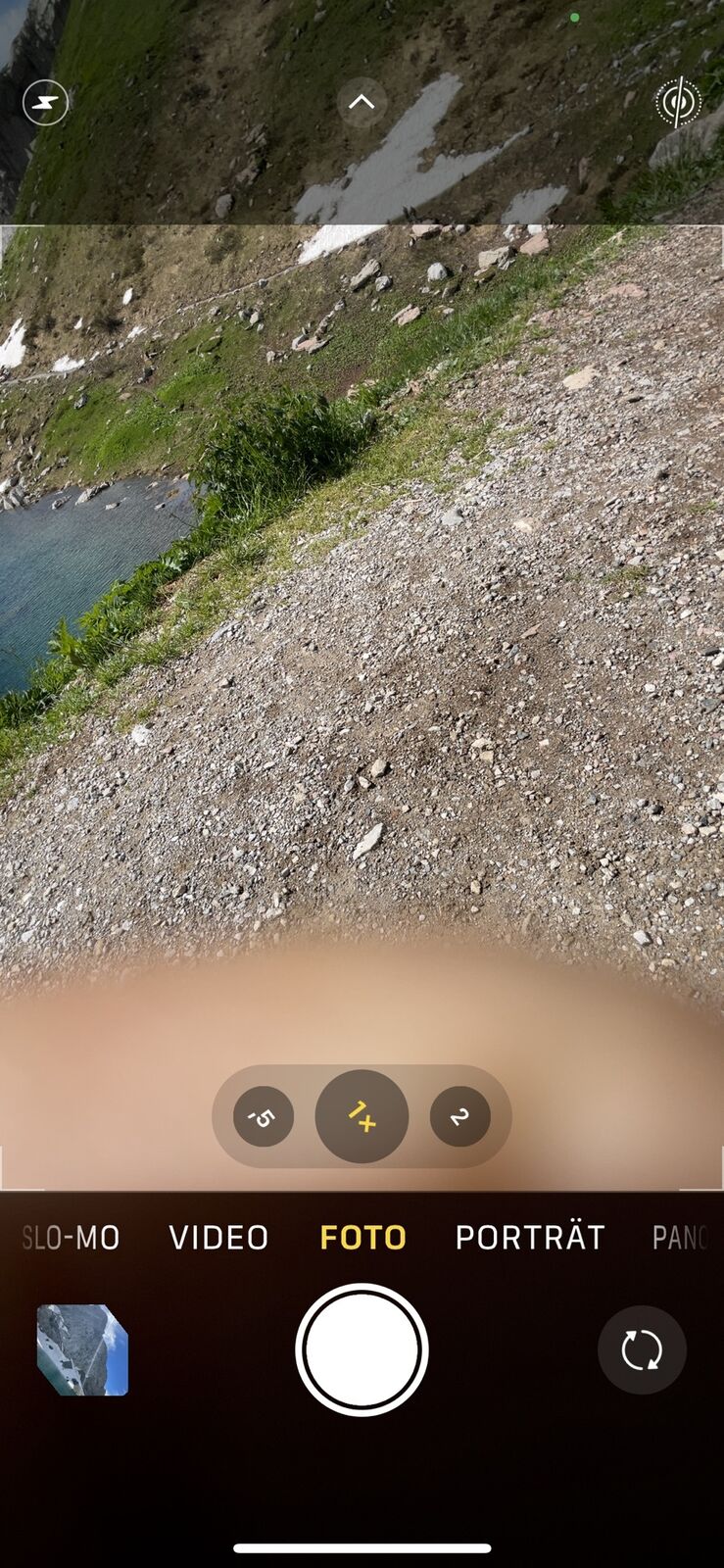The height and width of the screenshot is (1568, 724).
Task: Select the 2x telephoto zoom
Action: (x=459, y=1116)
